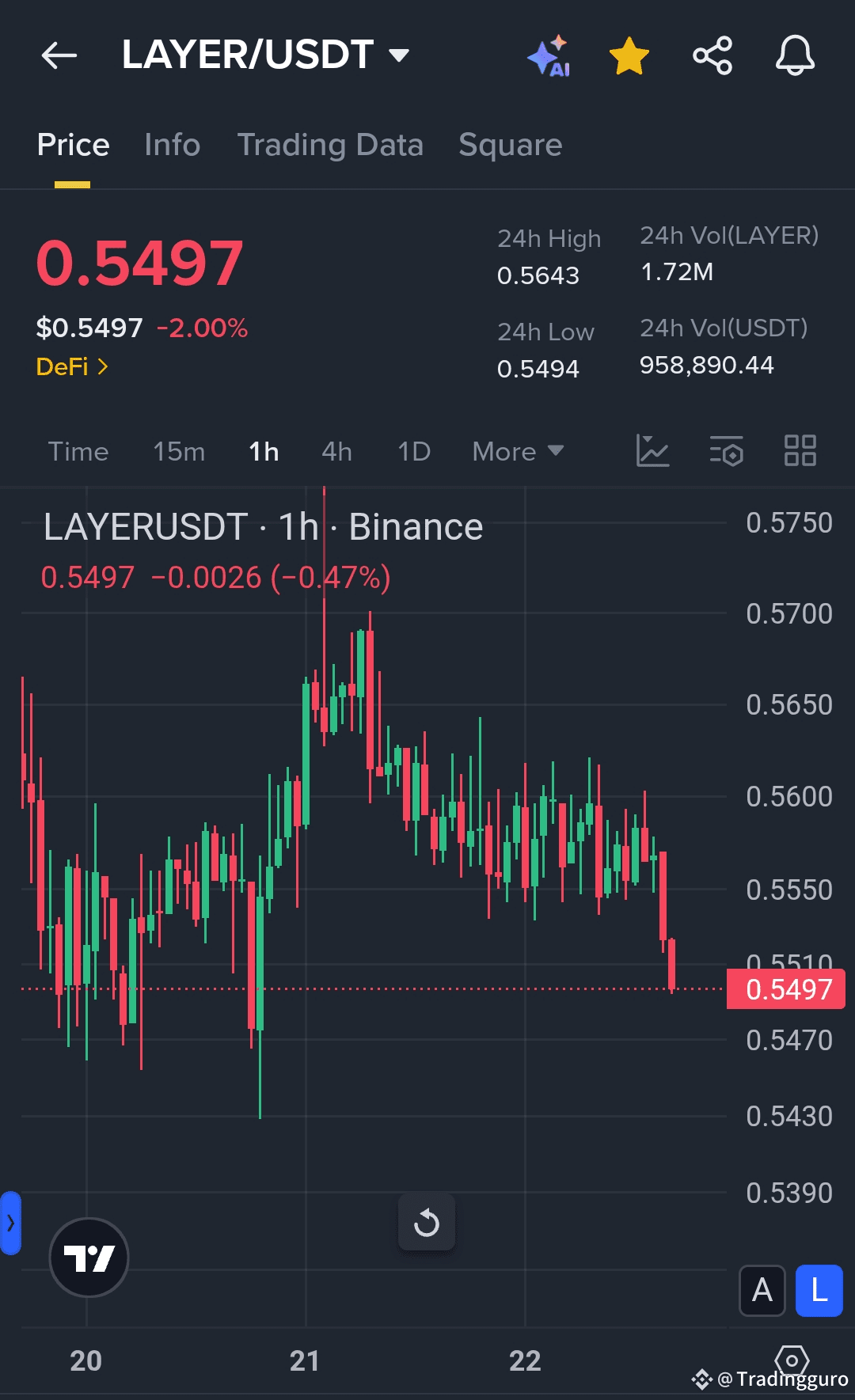Go back using the arrow
The width and height of the screenshot is (855, 1400).
coord(59,55)
